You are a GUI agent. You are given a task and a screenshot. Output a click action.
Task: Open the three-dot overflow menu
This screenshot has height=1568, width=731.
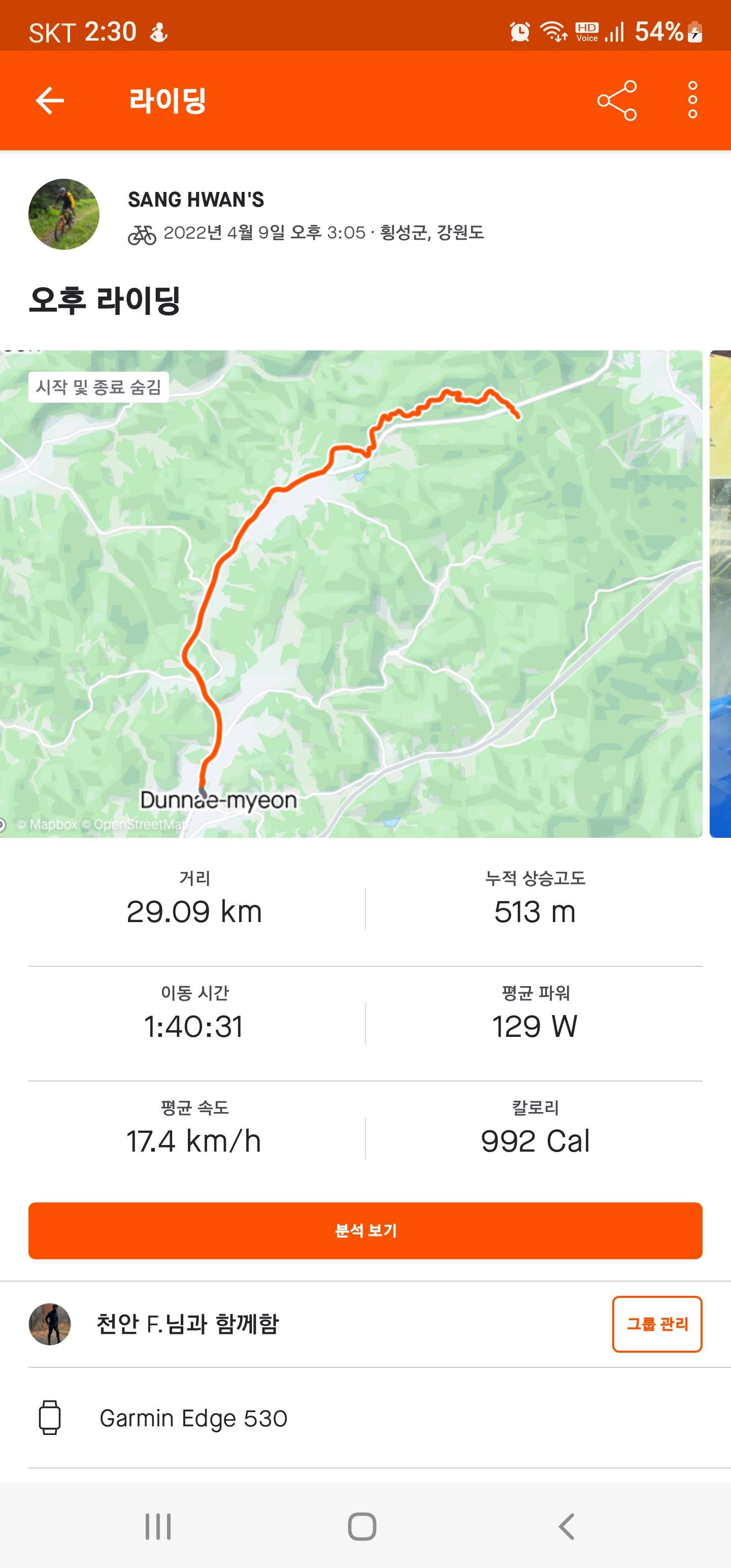point(692,101)
